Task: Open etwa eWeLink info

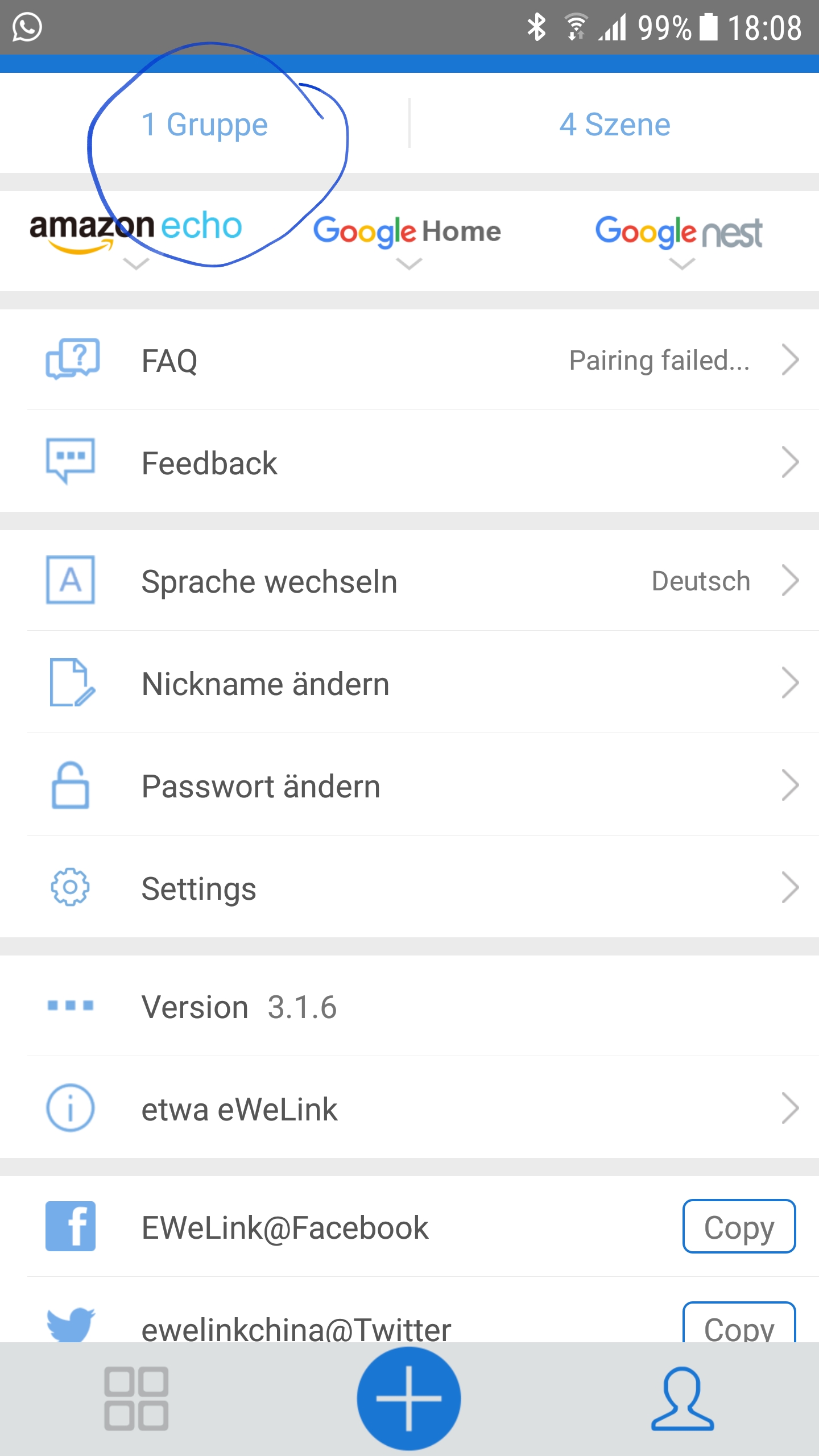Action: point(409,1108)
